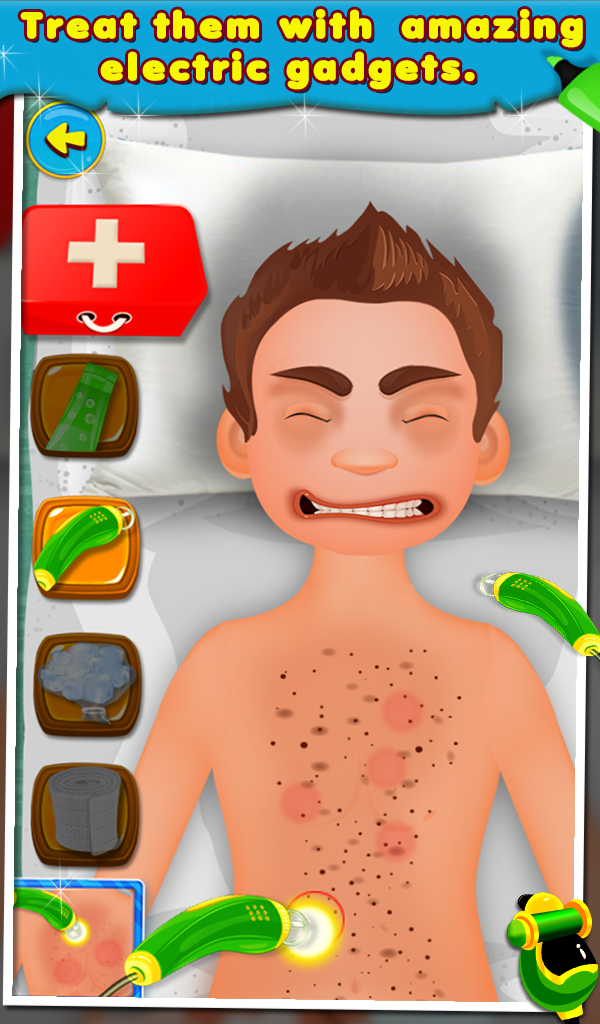Open the red first aid kit

[x=110, y=268]
